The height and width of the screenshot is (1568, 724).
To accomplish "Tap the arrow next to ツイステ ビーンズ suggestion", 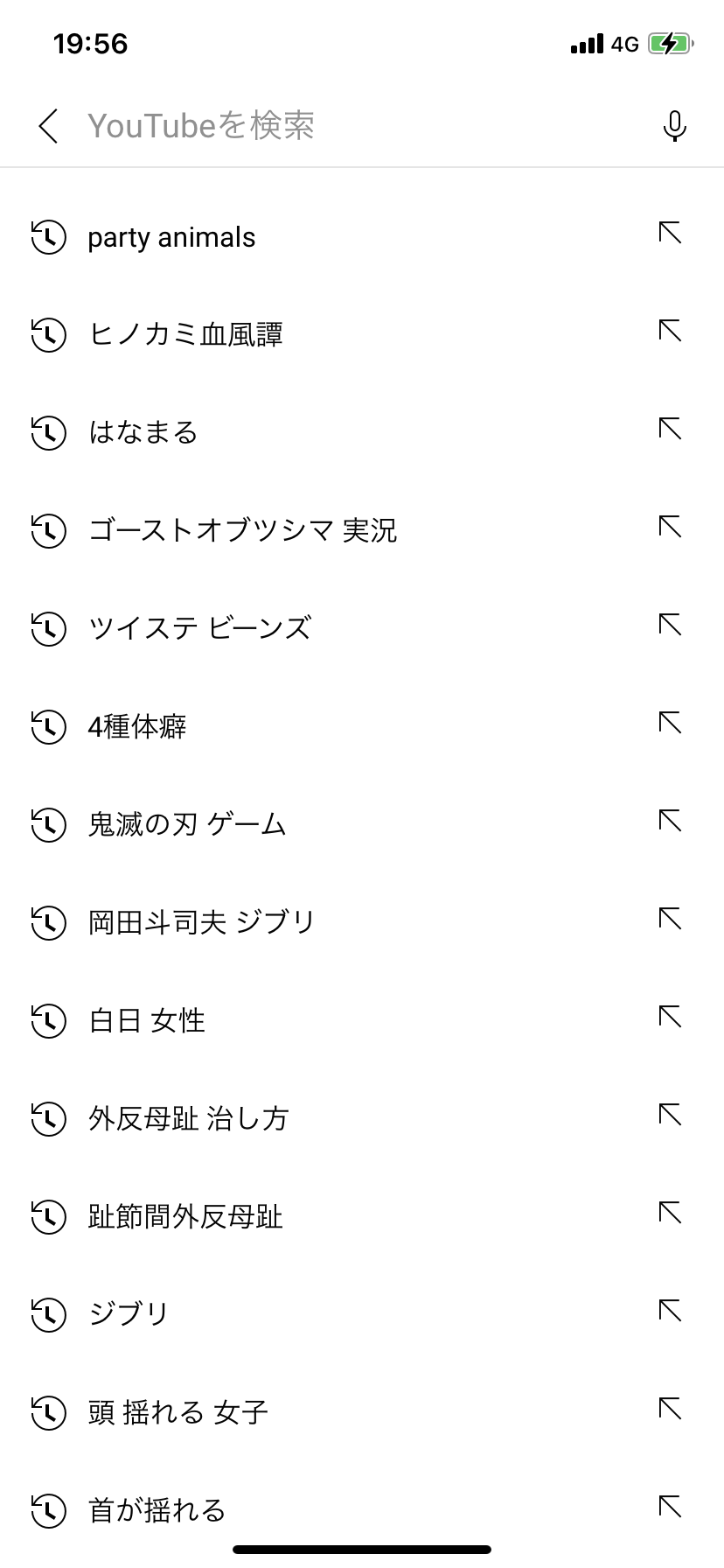I will 668,625.
